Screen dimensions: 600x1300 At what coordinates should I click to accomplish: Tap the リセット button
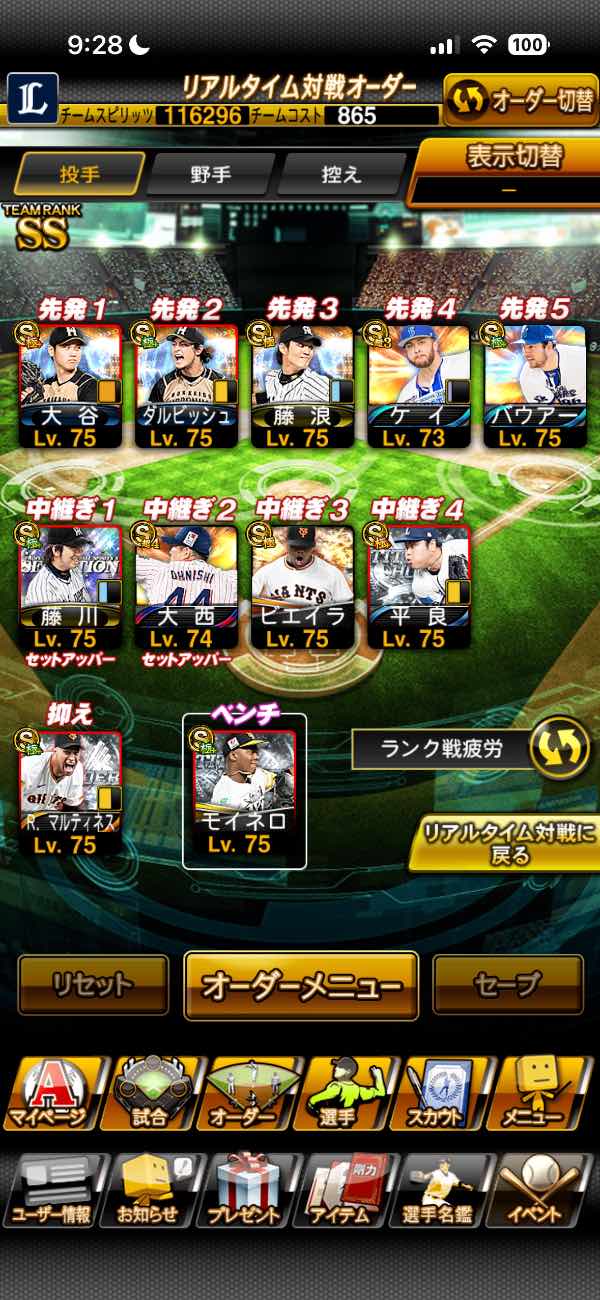coord(93,985)
